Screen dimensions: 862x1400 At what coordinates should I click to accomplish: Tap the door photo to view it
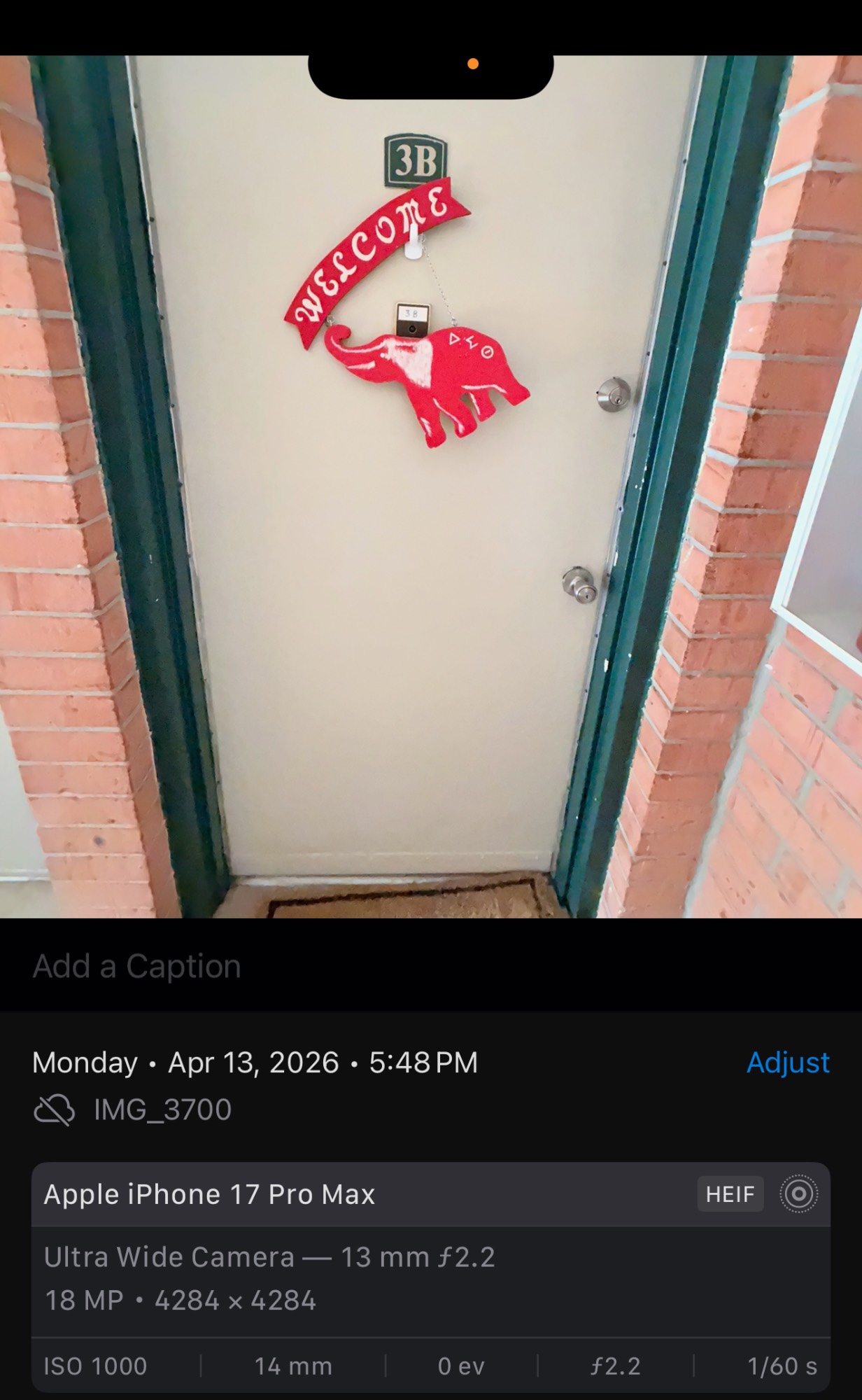[x=431, y=490]
